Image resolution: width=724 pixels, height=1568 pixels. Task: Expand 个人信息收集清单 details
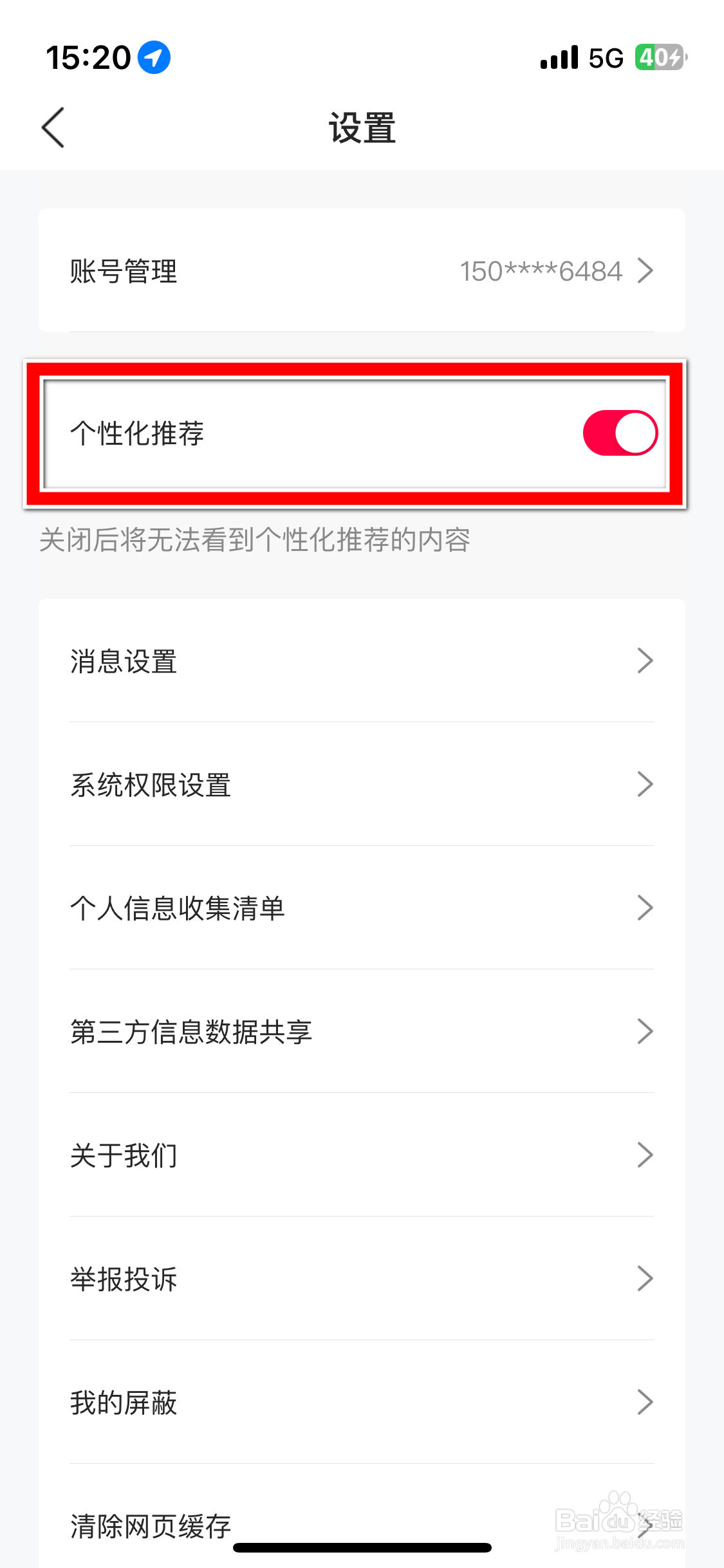(646, 908)
